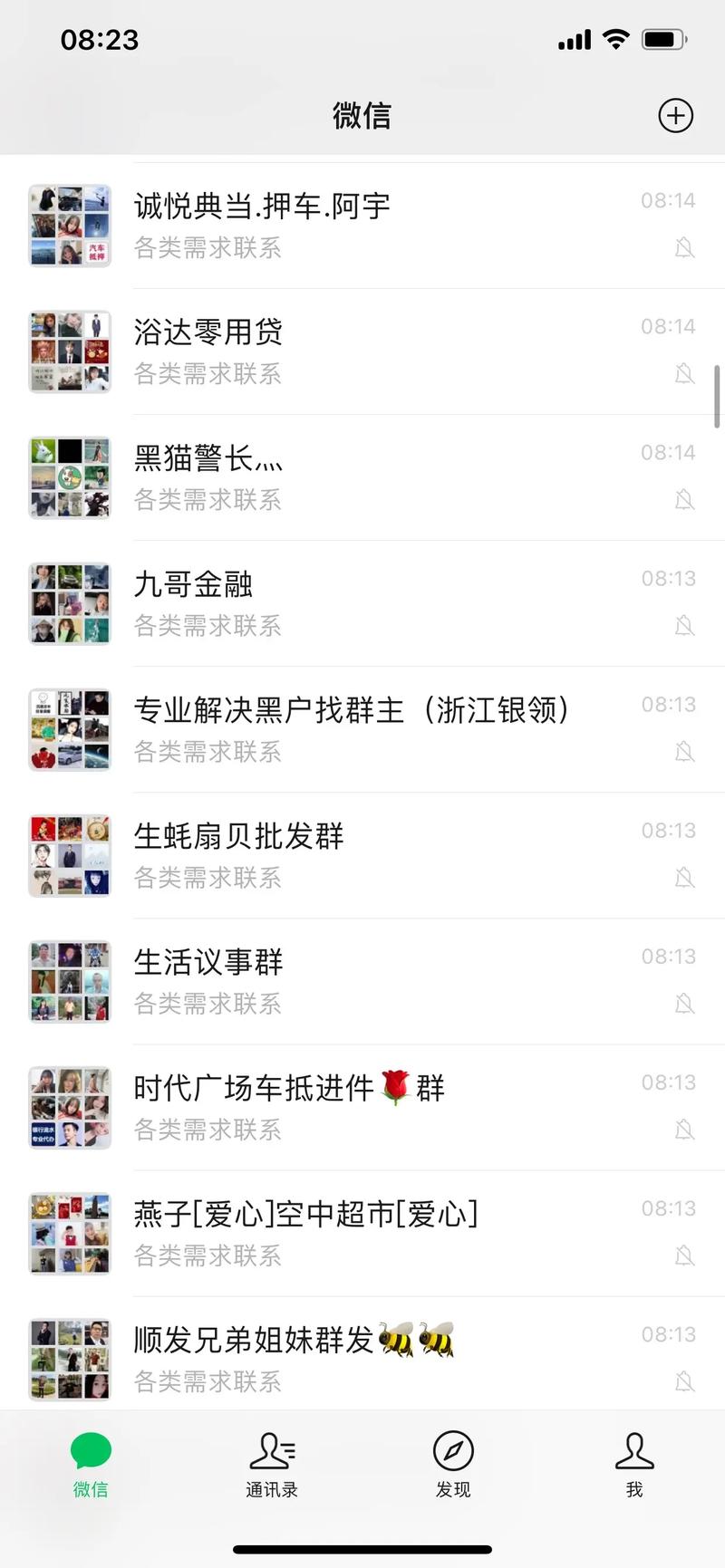
Task: Tap the 时代广场车抵进件🌹群 conversation
Action: coord(362,1107)
